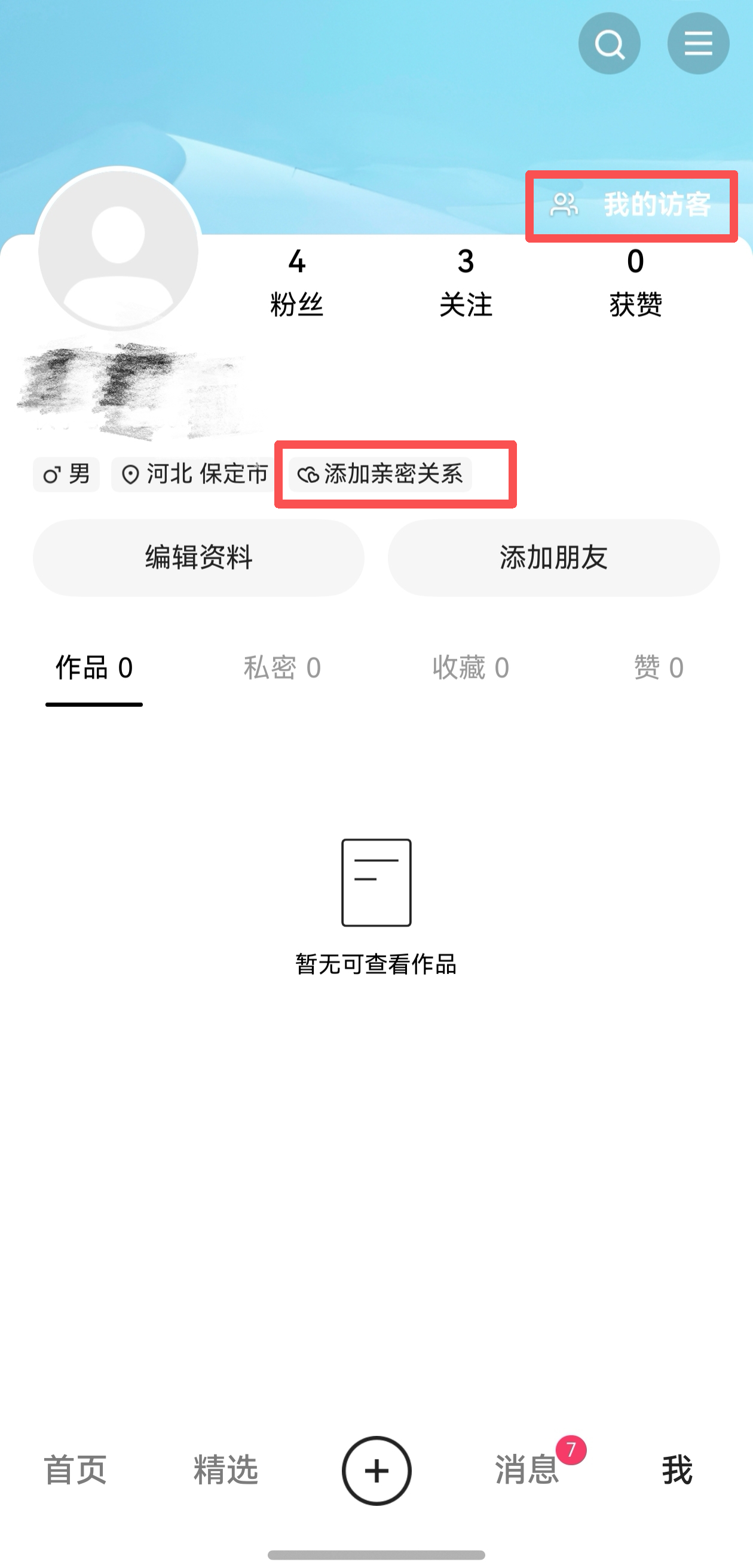Tap the plus button to create post
Screen dimensions: 753x1568
pyautogui.click(x=376, y=1471)
